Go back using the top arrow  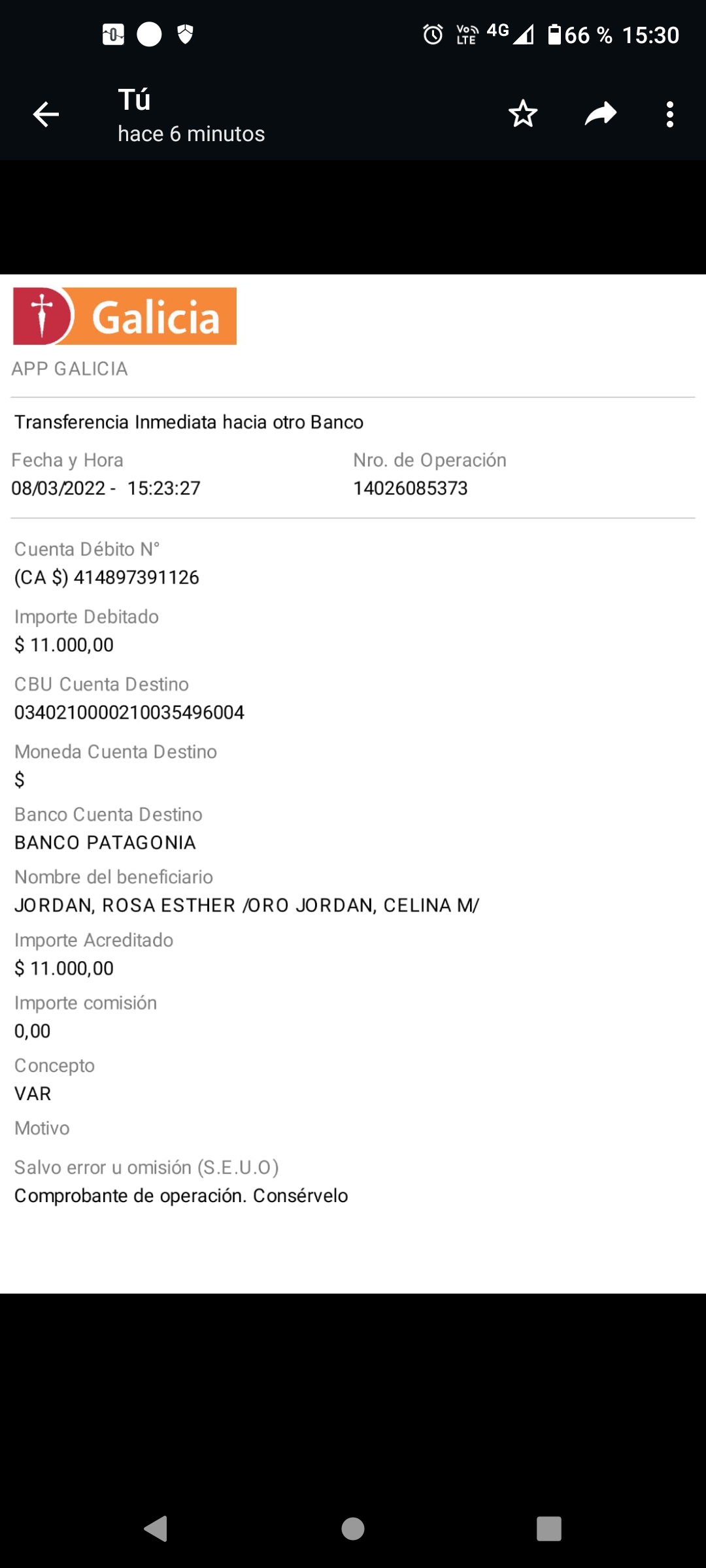click(46, 114)
